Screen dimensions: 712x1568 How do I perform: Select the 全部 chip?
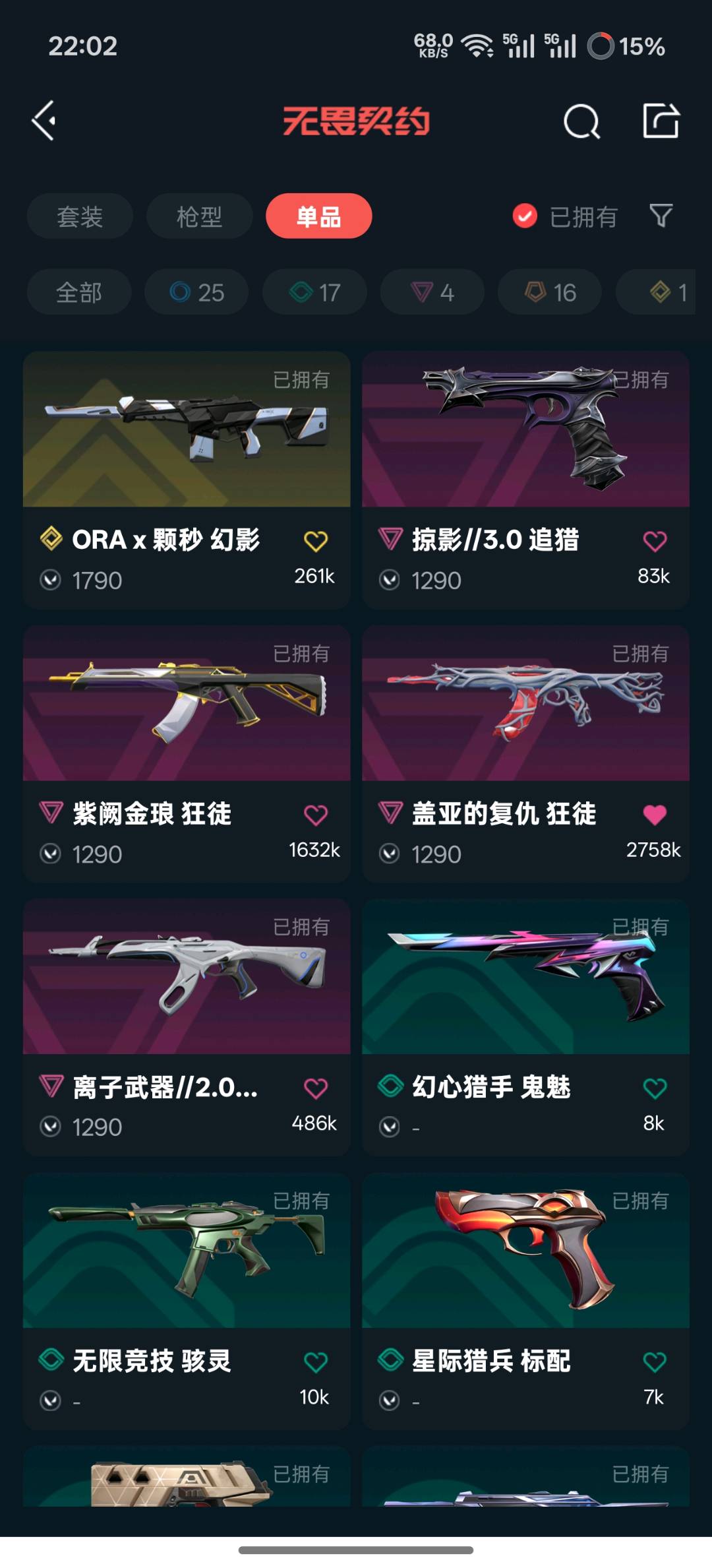coord(79,292)
